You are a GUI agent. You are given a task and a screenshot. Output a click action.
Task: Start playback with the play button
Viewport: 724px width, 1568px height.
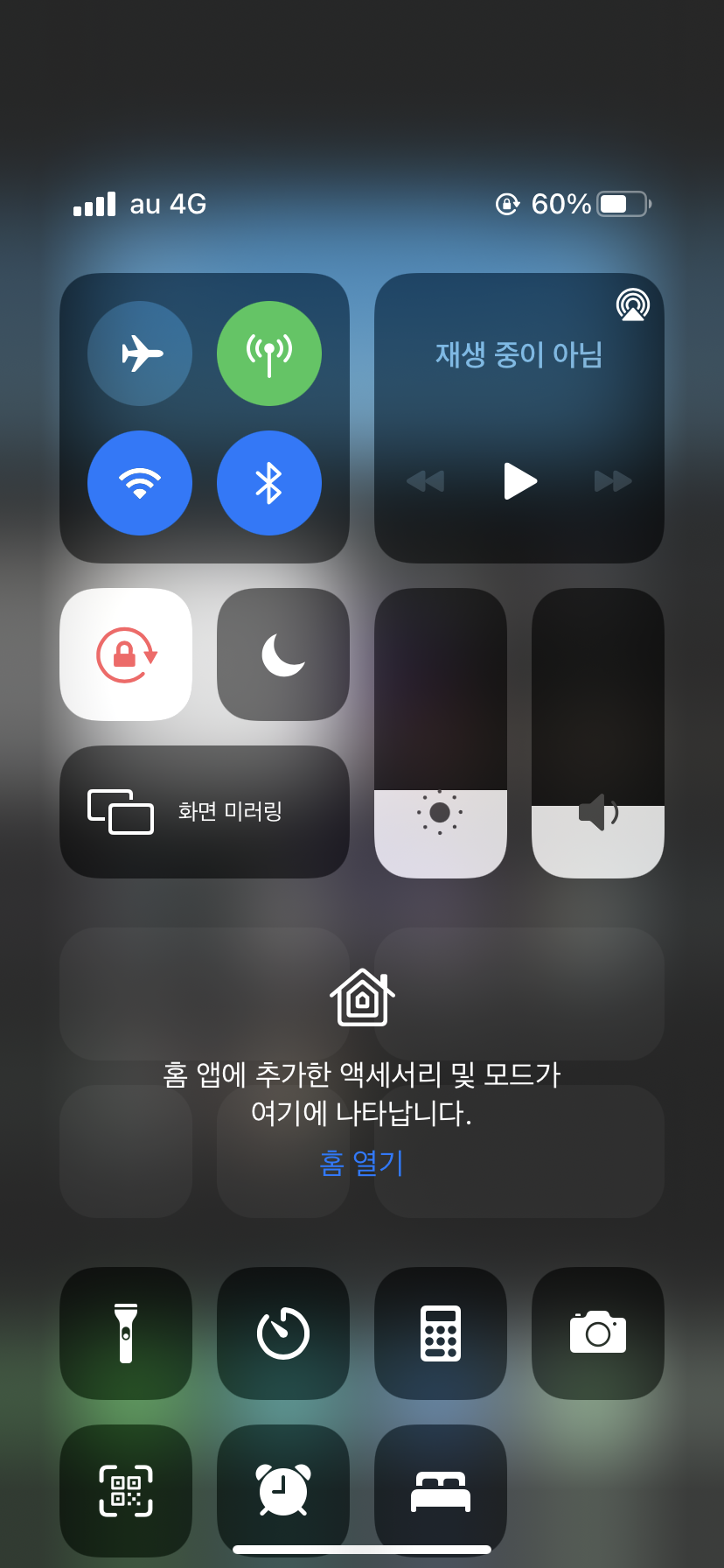click(519, 481)
